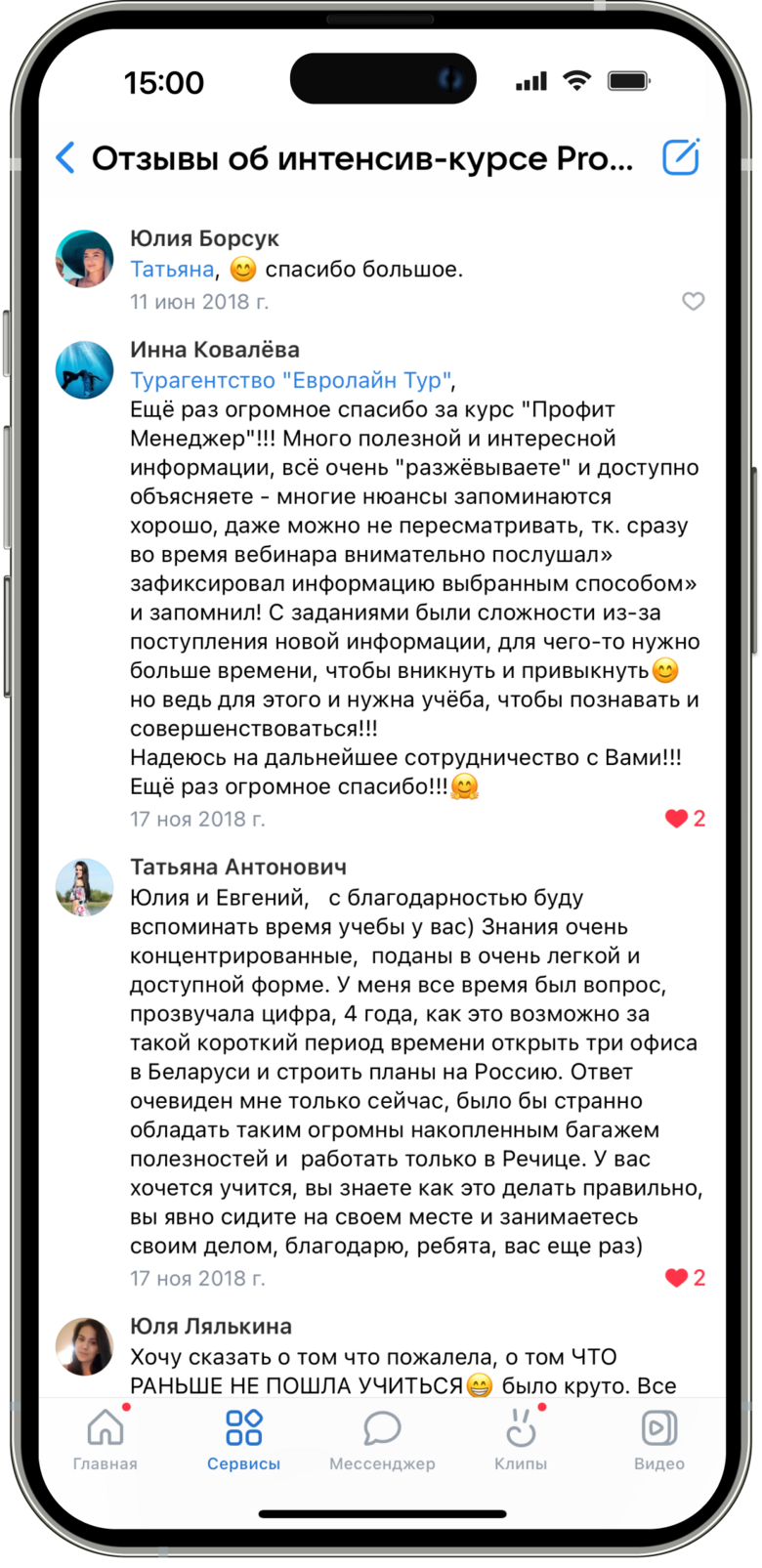Switch to the Клипы tab

[521, 1439]
